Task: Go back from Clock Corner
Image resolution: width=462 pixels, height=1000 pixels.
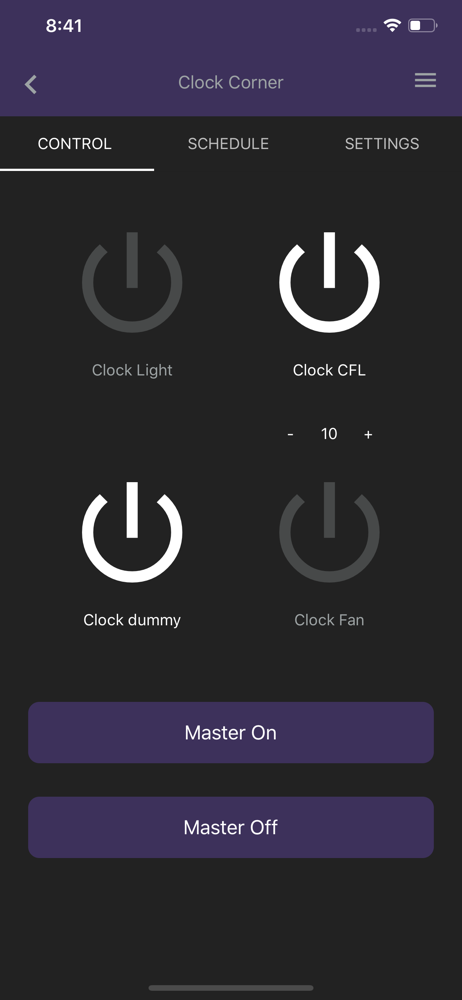Action: (x=31, y=84)
